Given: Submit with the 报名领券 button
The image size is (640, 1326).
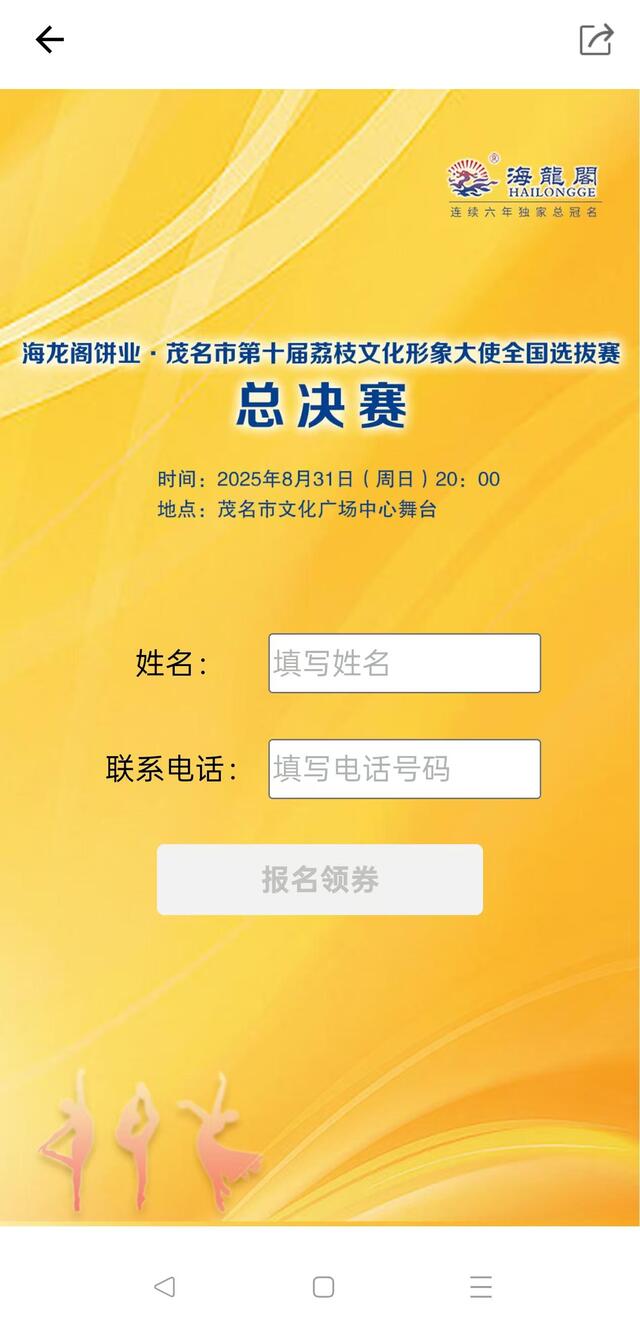Looking at the screenshot, I should (320, 880).
